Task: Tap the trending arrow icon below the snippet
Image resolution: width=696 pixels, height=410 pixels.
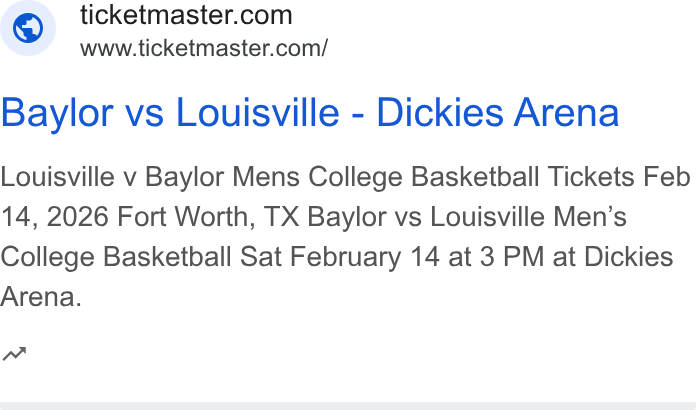Action: coord(15,354)
